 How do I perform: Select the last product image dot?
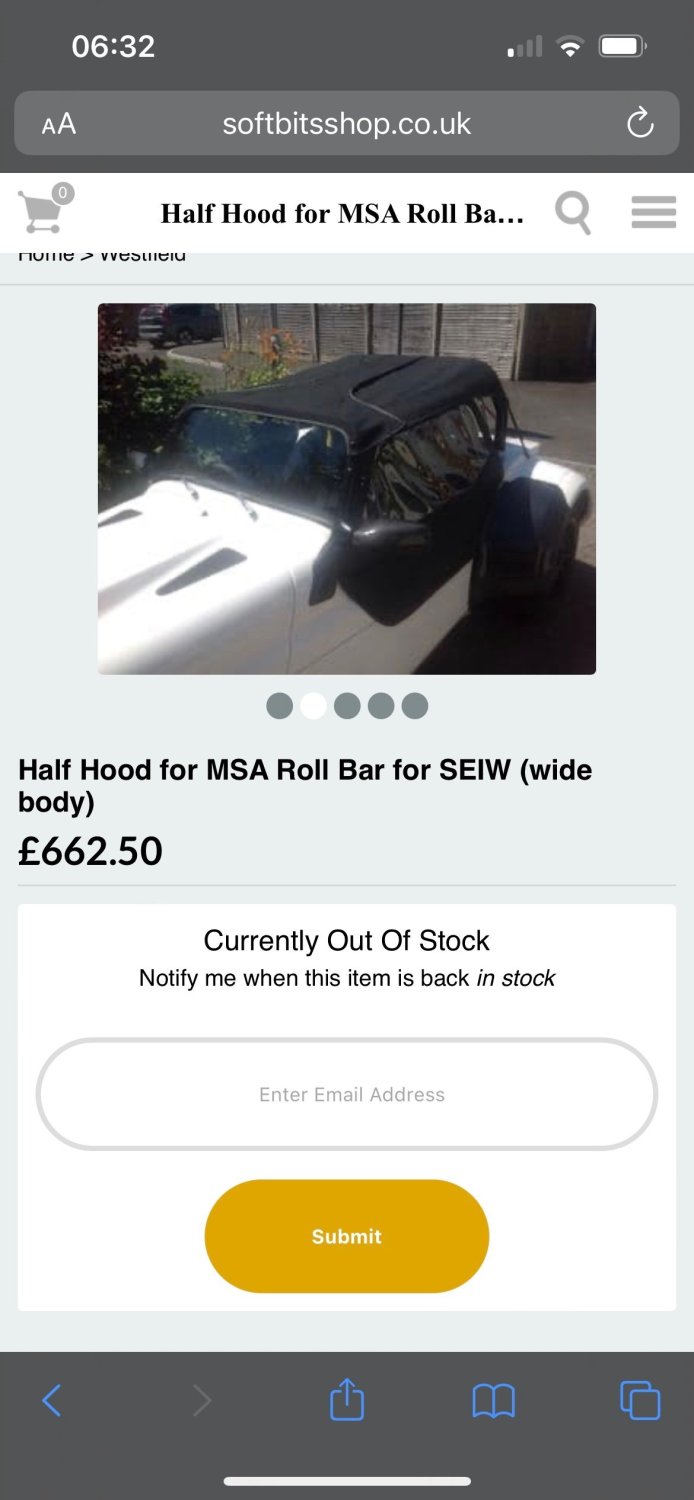click(x=415, y=706)
